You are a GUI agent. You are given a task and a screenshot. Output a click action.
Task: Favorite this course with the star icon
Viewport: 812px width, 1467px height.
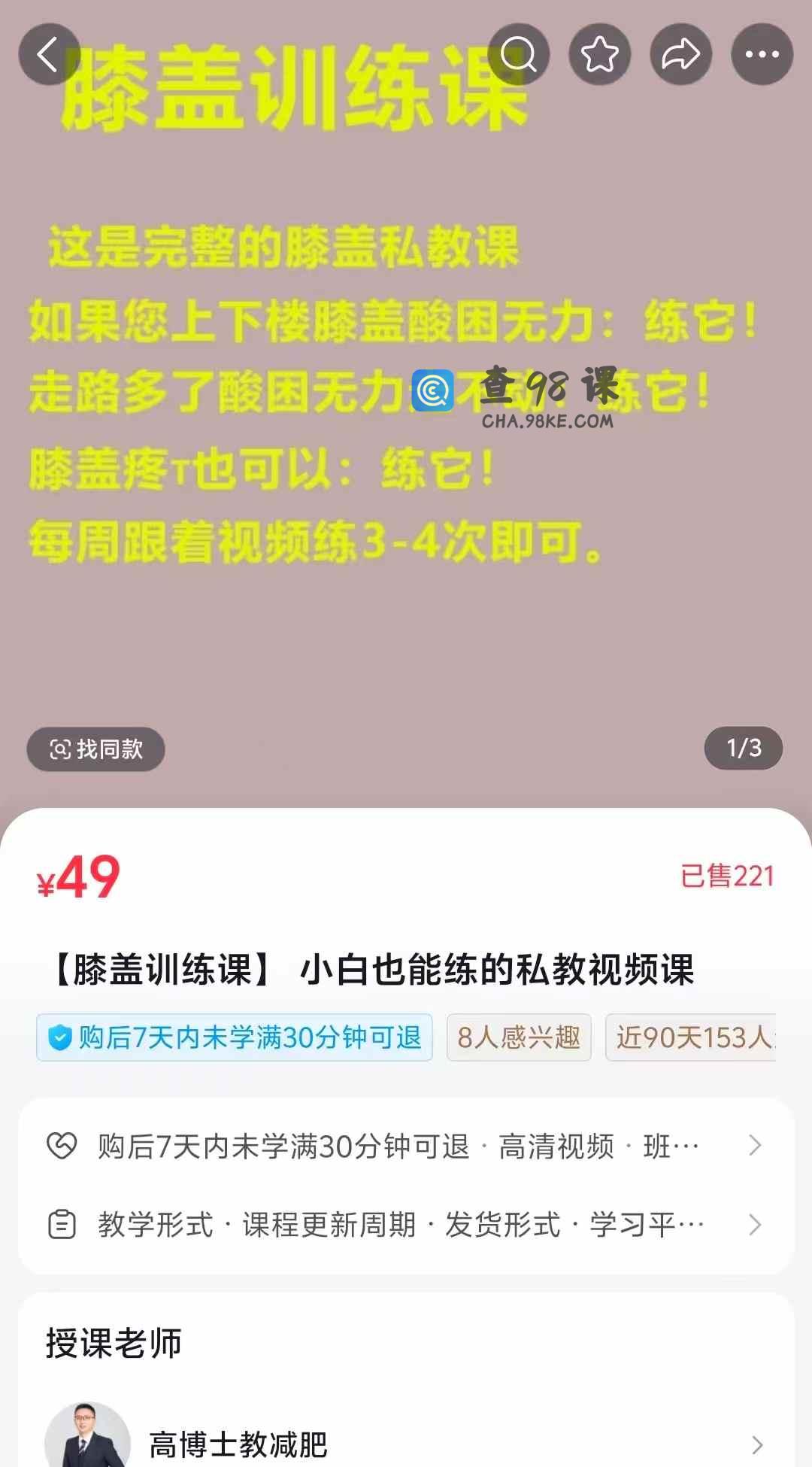pos(600,54)
